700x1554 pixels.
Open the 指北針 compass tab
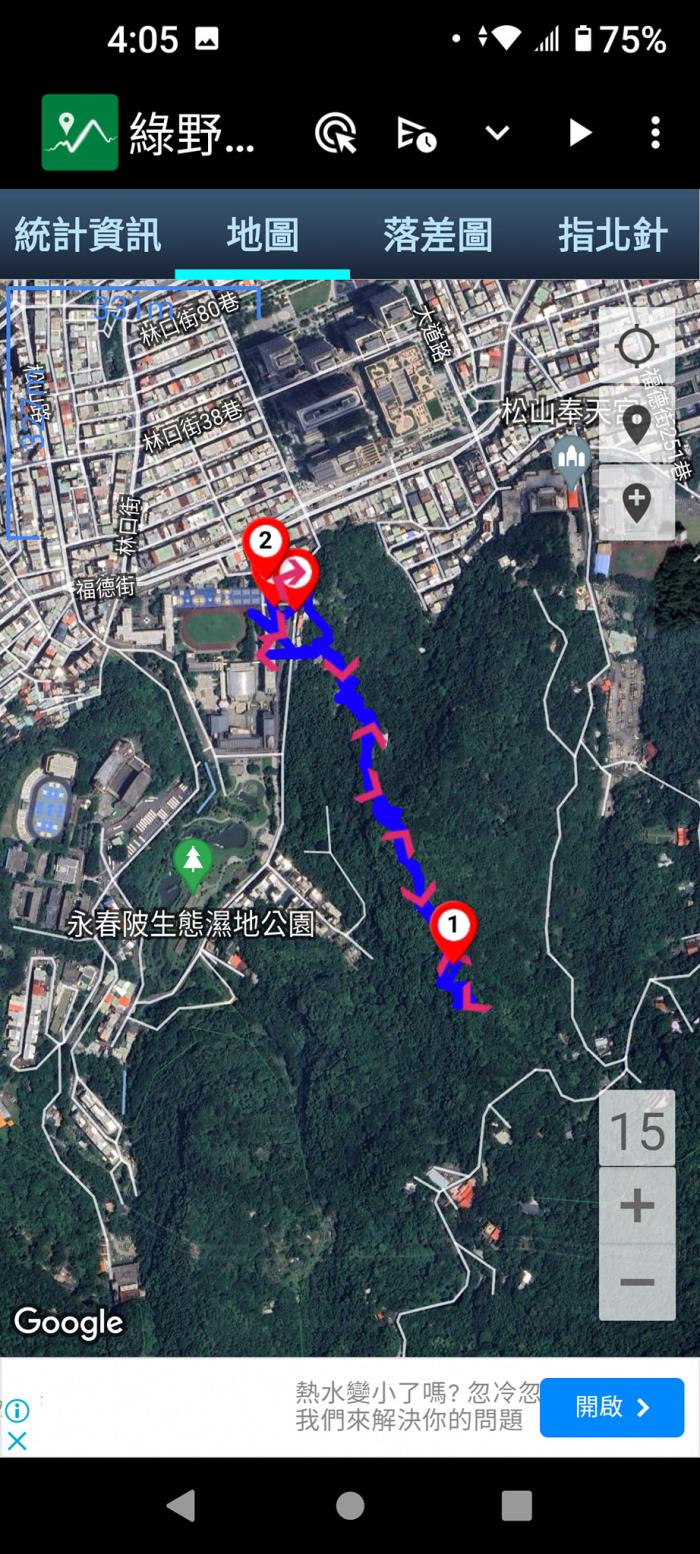pos(612,235)
